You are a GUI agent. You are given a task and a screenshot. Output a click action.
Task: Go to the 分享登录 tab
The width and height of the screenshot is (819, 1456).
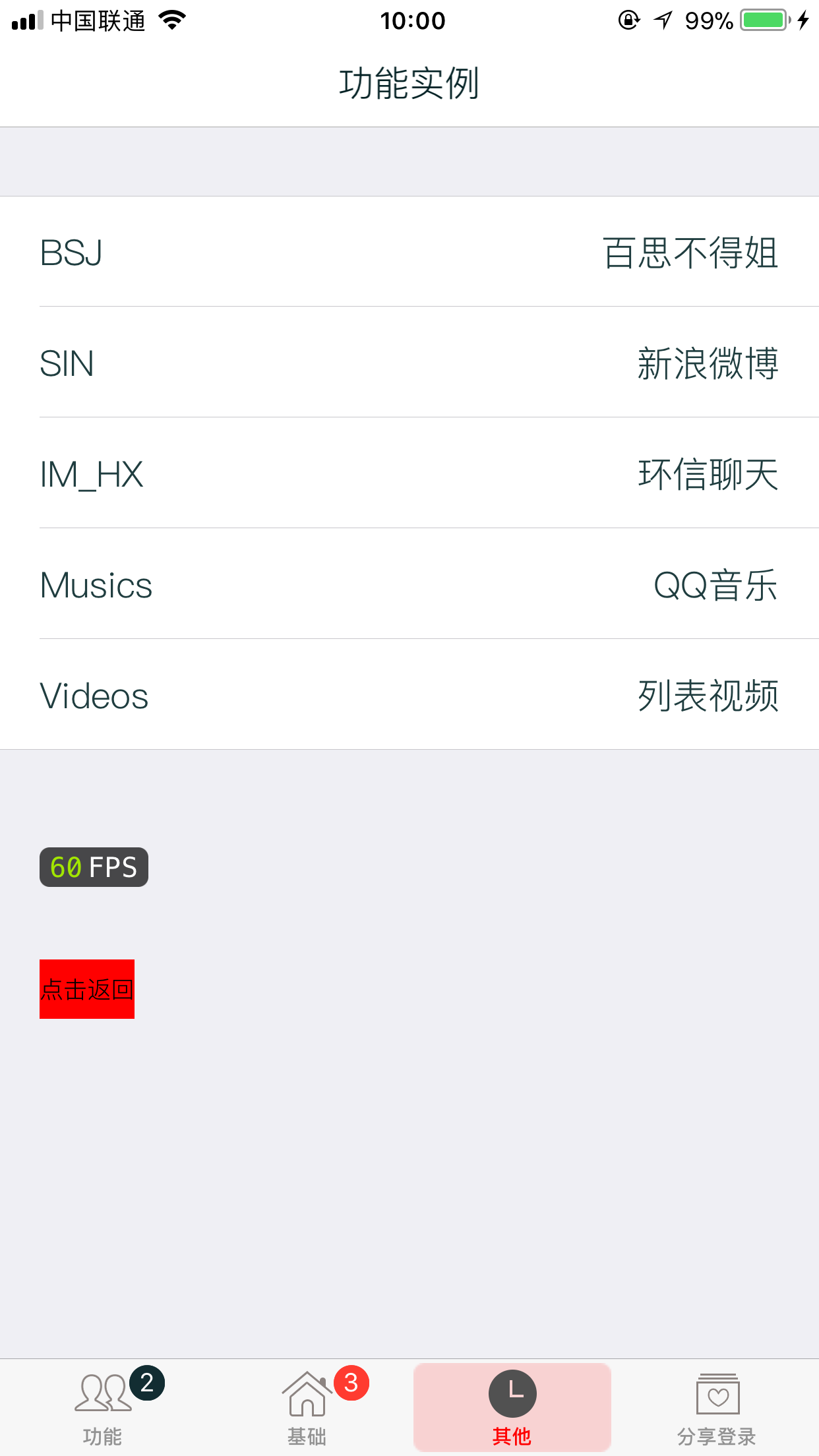click(717, 1407)
